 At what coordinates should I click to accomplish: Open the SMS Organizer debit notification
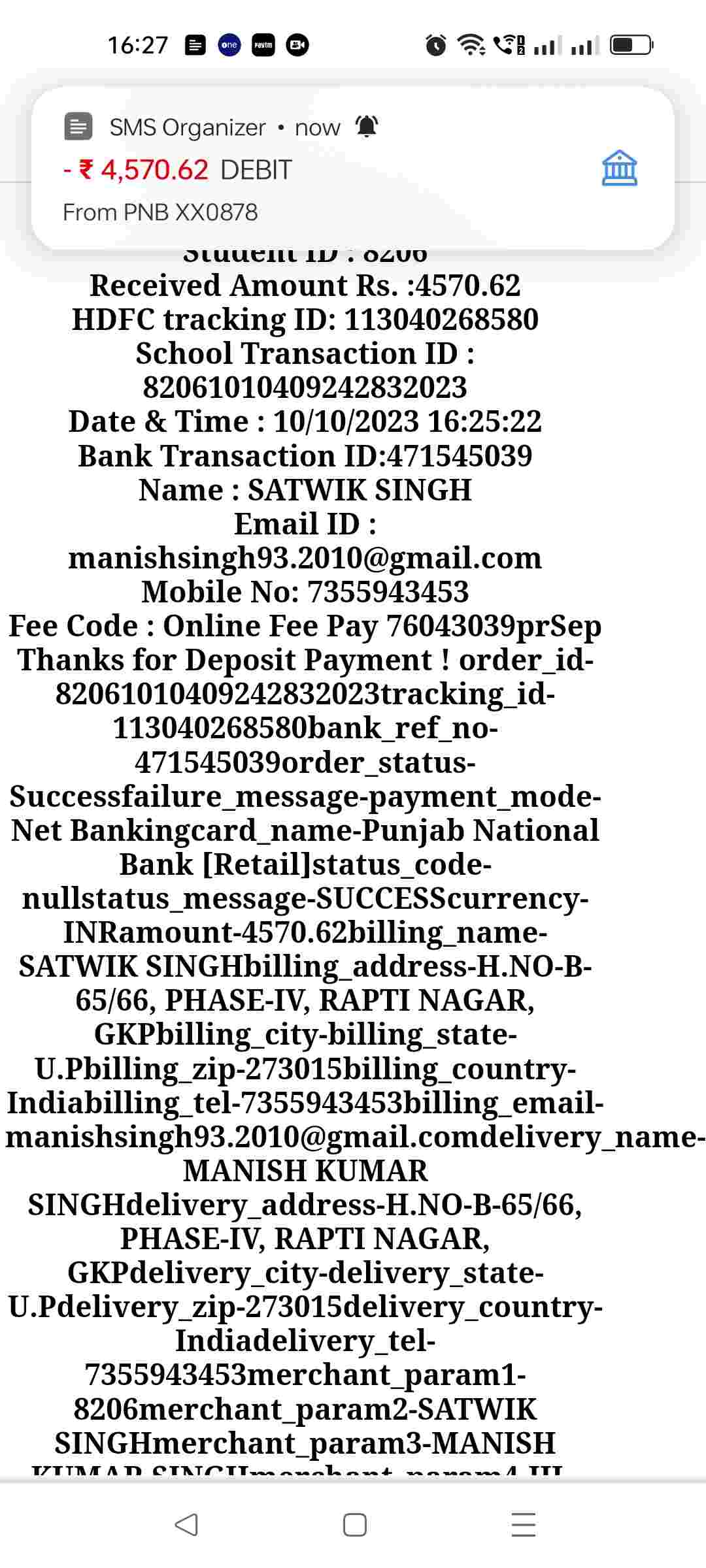click(353, 169)
